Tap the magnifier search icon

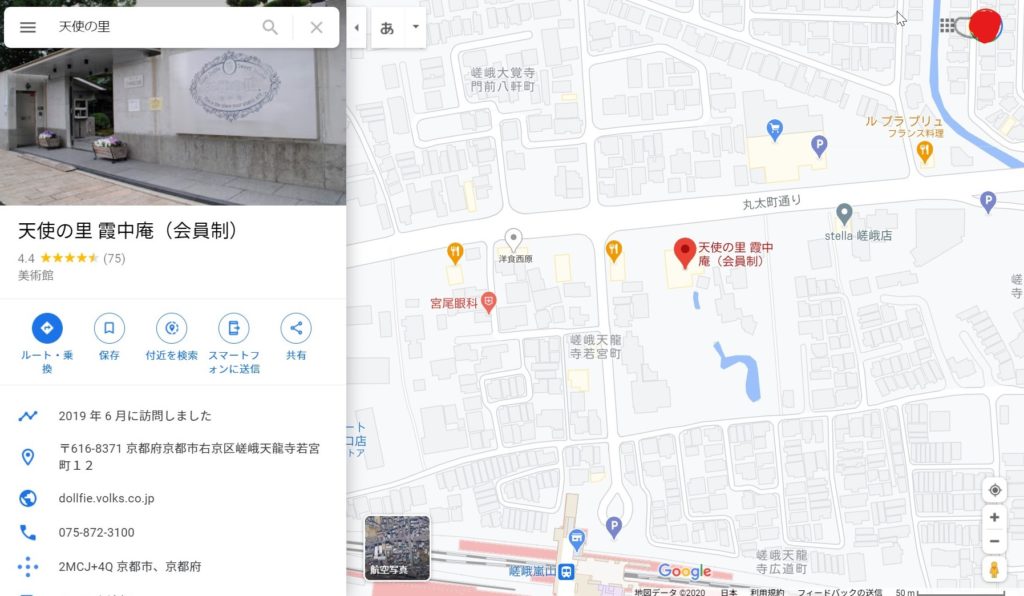tap(270, 27)
